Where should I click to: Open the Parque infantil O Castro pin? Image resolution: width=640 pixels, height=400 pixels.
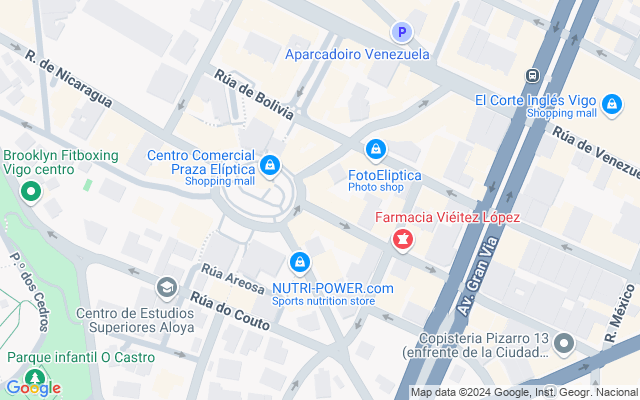pos(36,377)
